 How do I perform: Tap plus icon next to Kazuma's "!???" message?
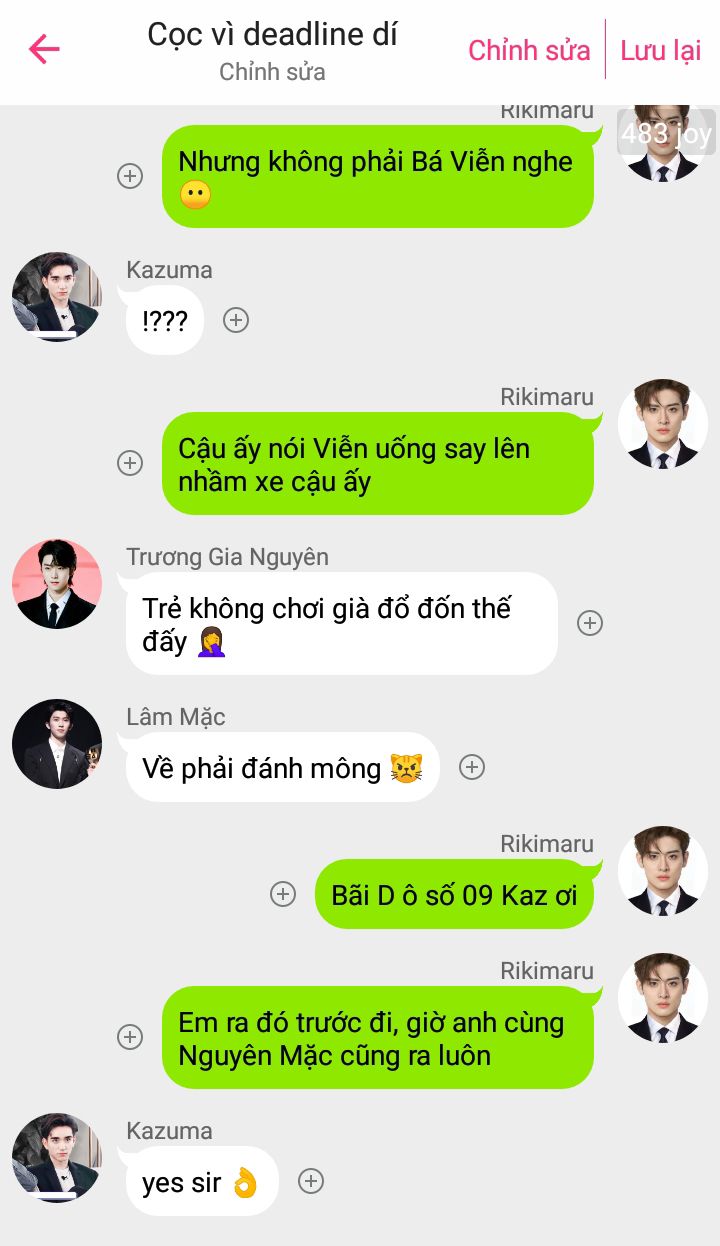[236, 320]
